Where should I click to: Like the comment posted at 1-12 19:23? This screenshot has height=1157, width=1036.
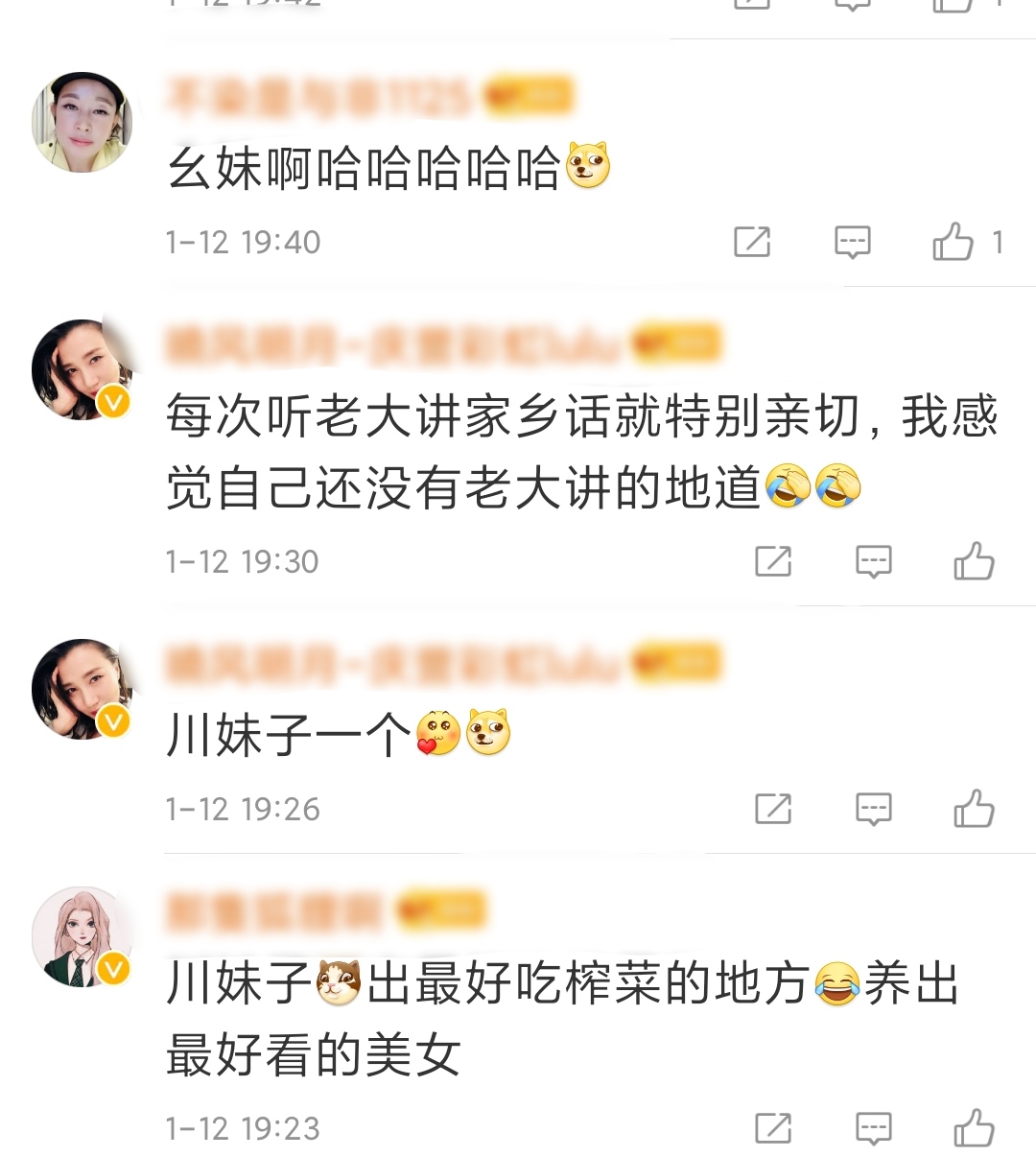pos(974,1128)
